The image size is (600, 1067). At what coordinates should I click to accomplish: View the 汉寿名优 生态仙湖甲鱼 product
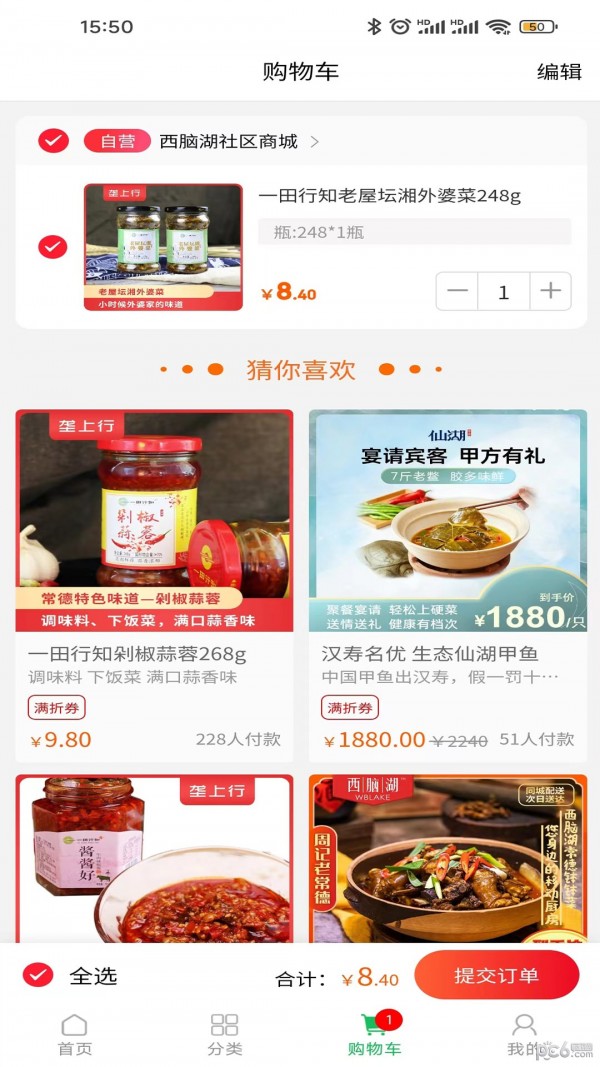click(448, 586)
